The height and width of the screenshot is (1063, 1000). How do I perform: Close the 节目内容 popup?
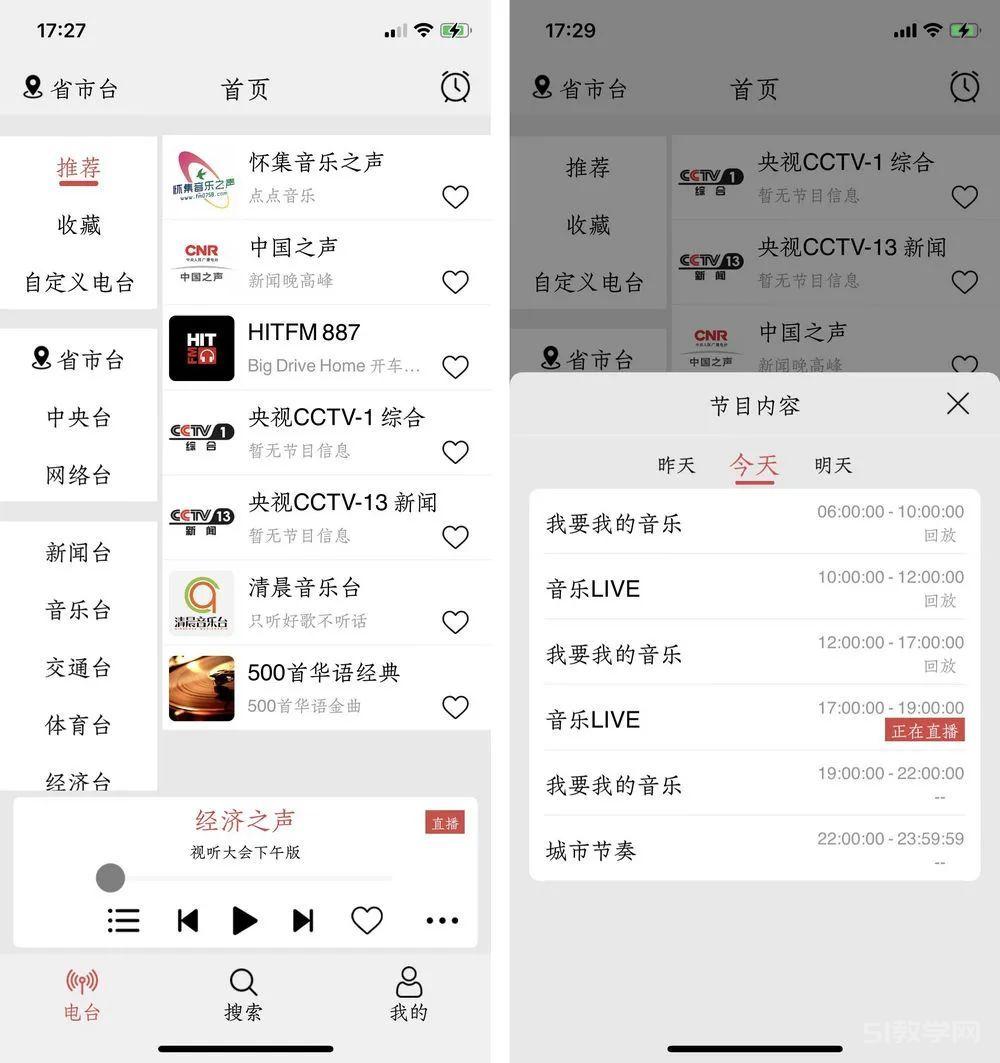[957, 404]
